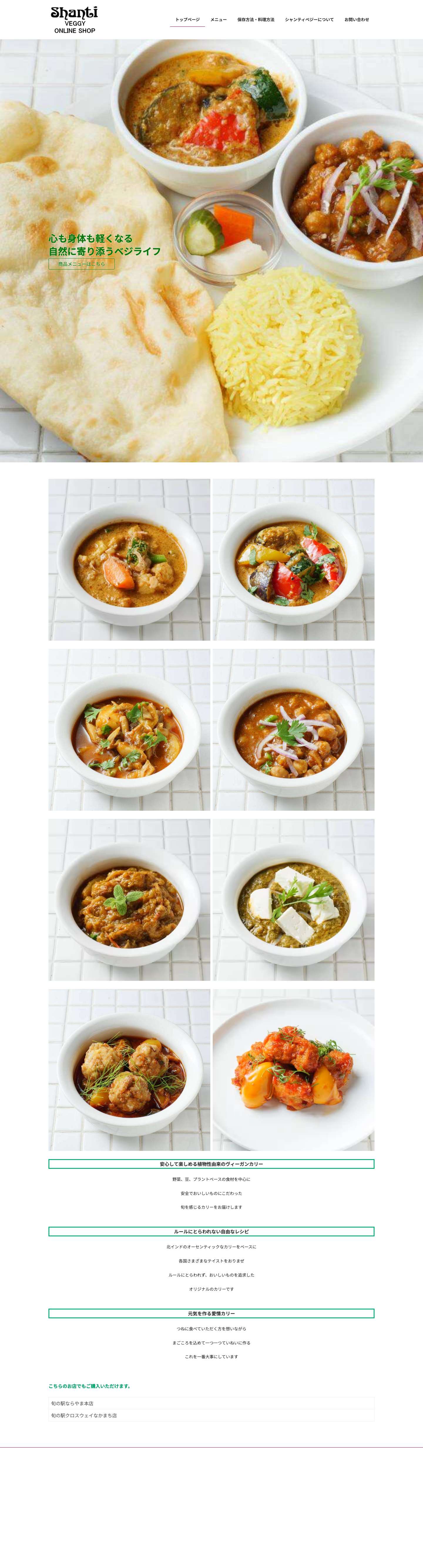This screenshot has width=423, height=1568.
Task: View the kofta ball curry with dill tile
Action: tap(130, 1070)
